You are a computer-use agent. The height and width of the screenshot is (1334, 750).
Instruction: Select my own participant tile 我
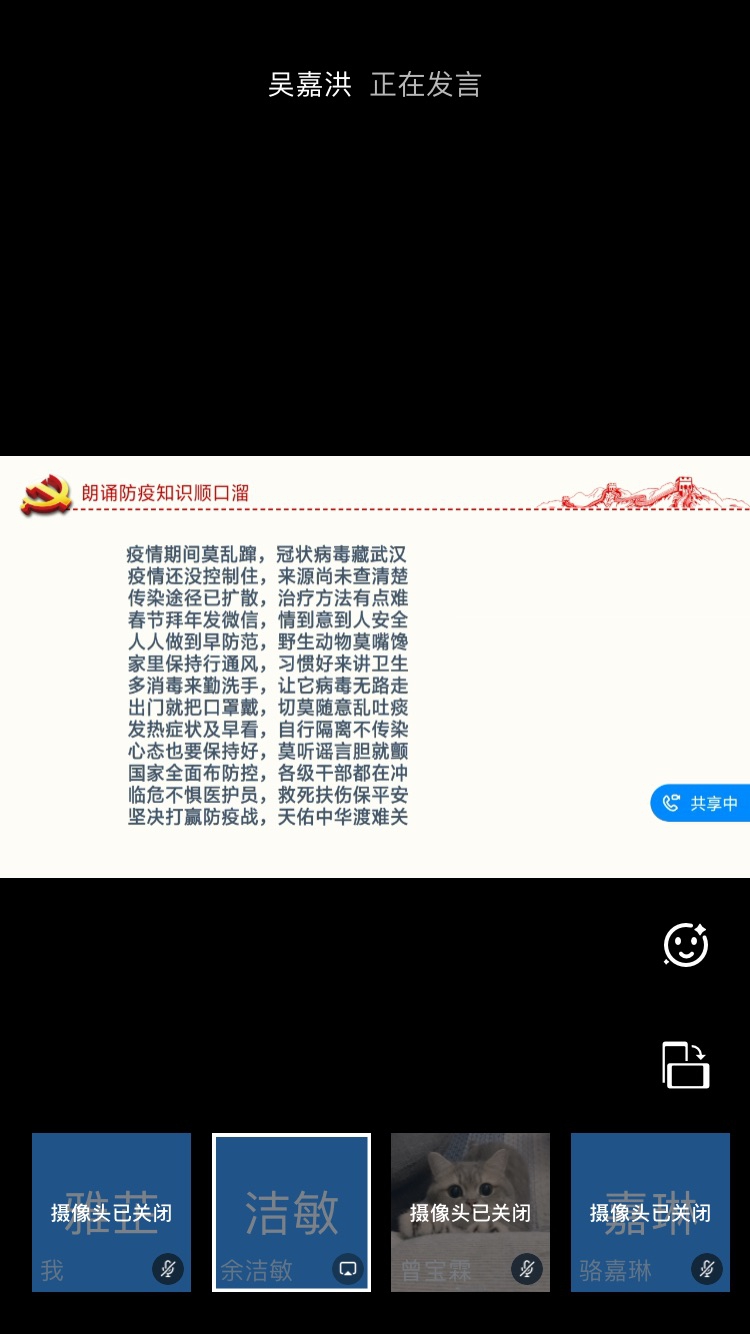pos(111,1212)
